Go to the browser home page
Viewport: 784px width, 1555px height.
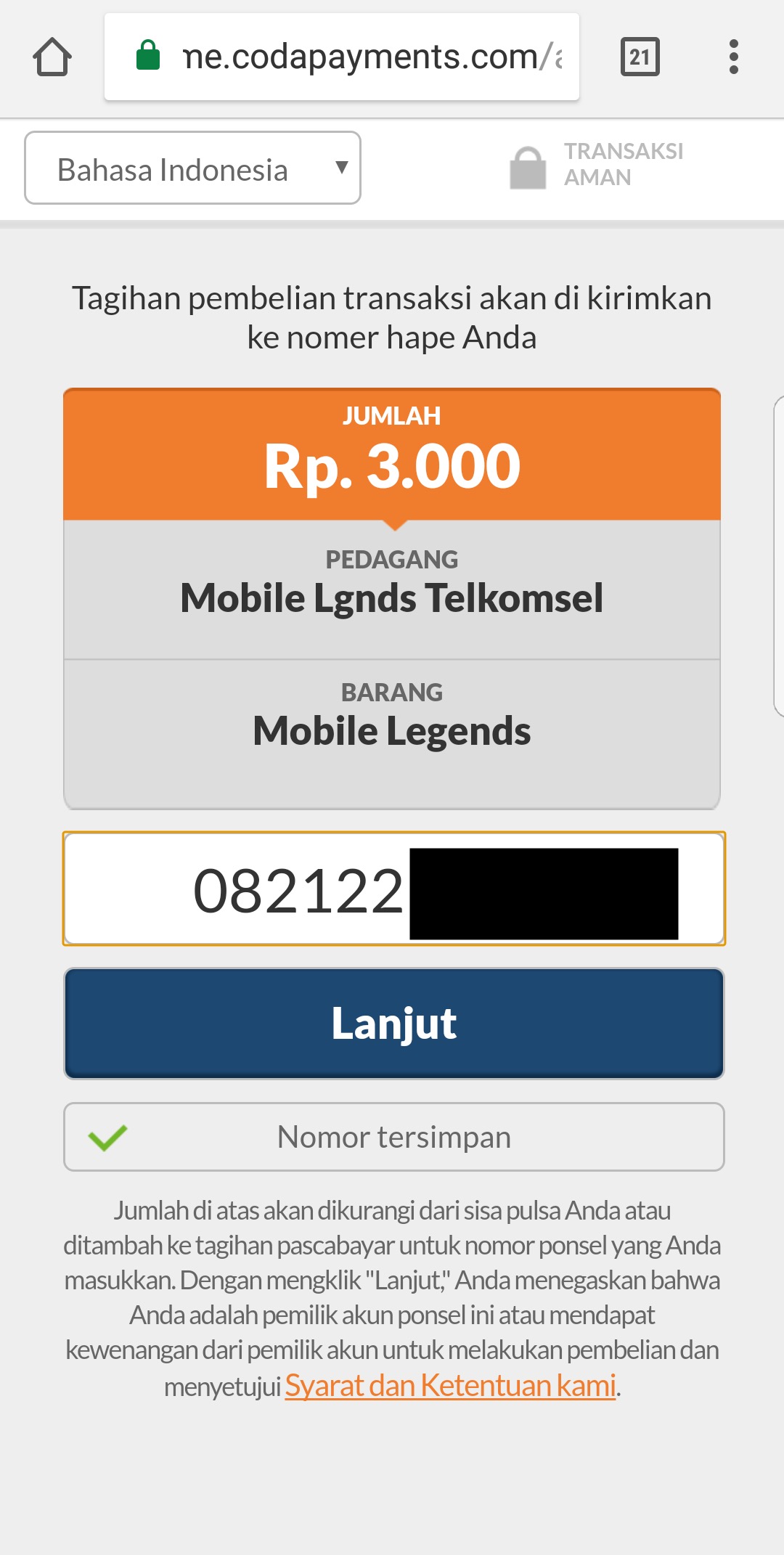[x=52, y=57]
